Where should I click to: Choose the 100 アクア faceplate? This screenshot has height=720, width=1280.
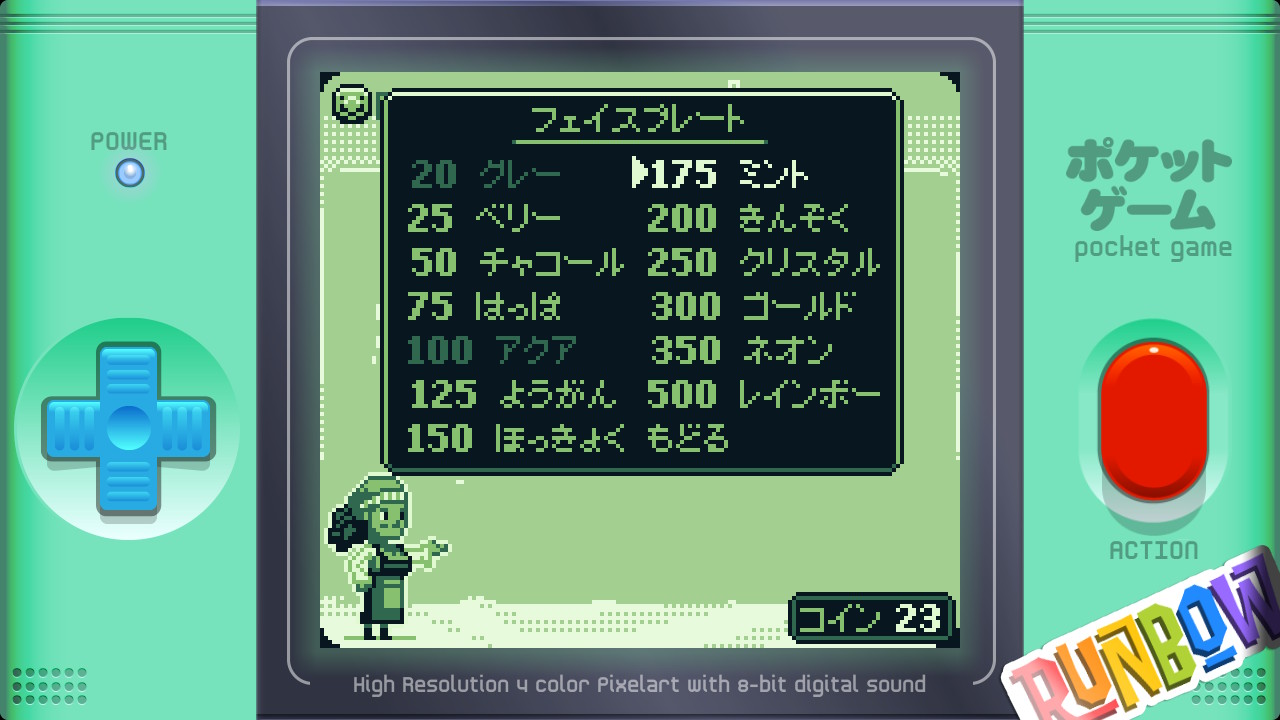click(492, 350)
